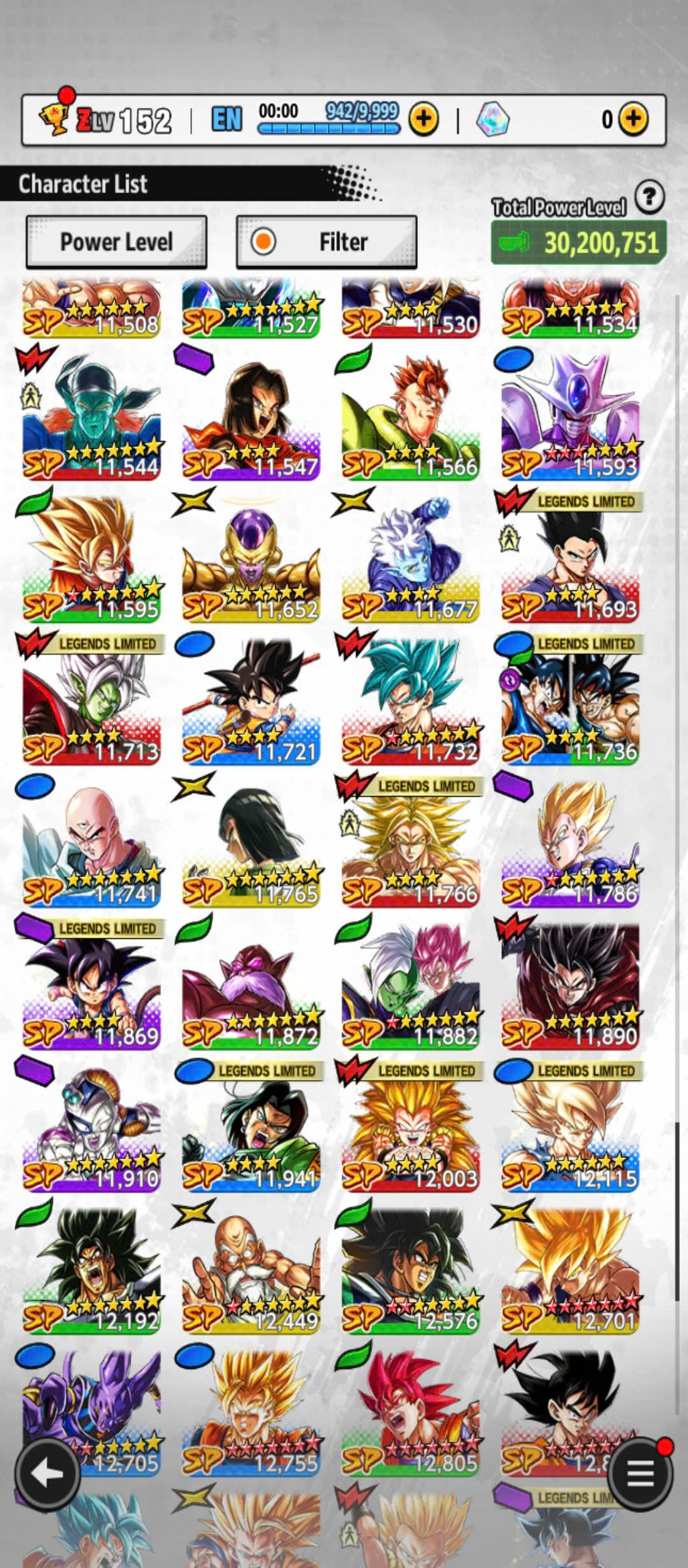This screenshot has width=688, height=1568.
Task: Add crystals with the plus next to 0
Action: (x=633, y=120)
